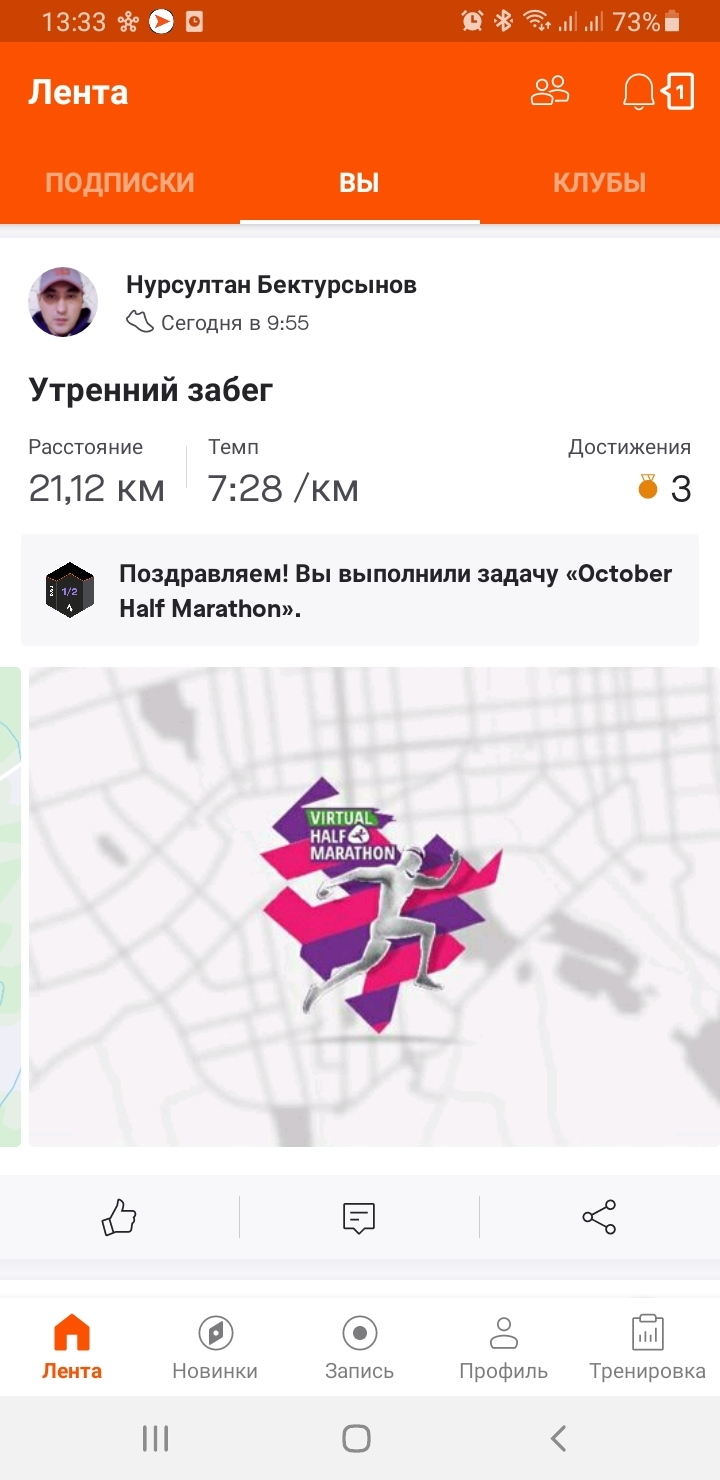Select the Вы tab
The width and height of the screenshot is (720, 1480).
pyautogui.click(x=359, y=183)
